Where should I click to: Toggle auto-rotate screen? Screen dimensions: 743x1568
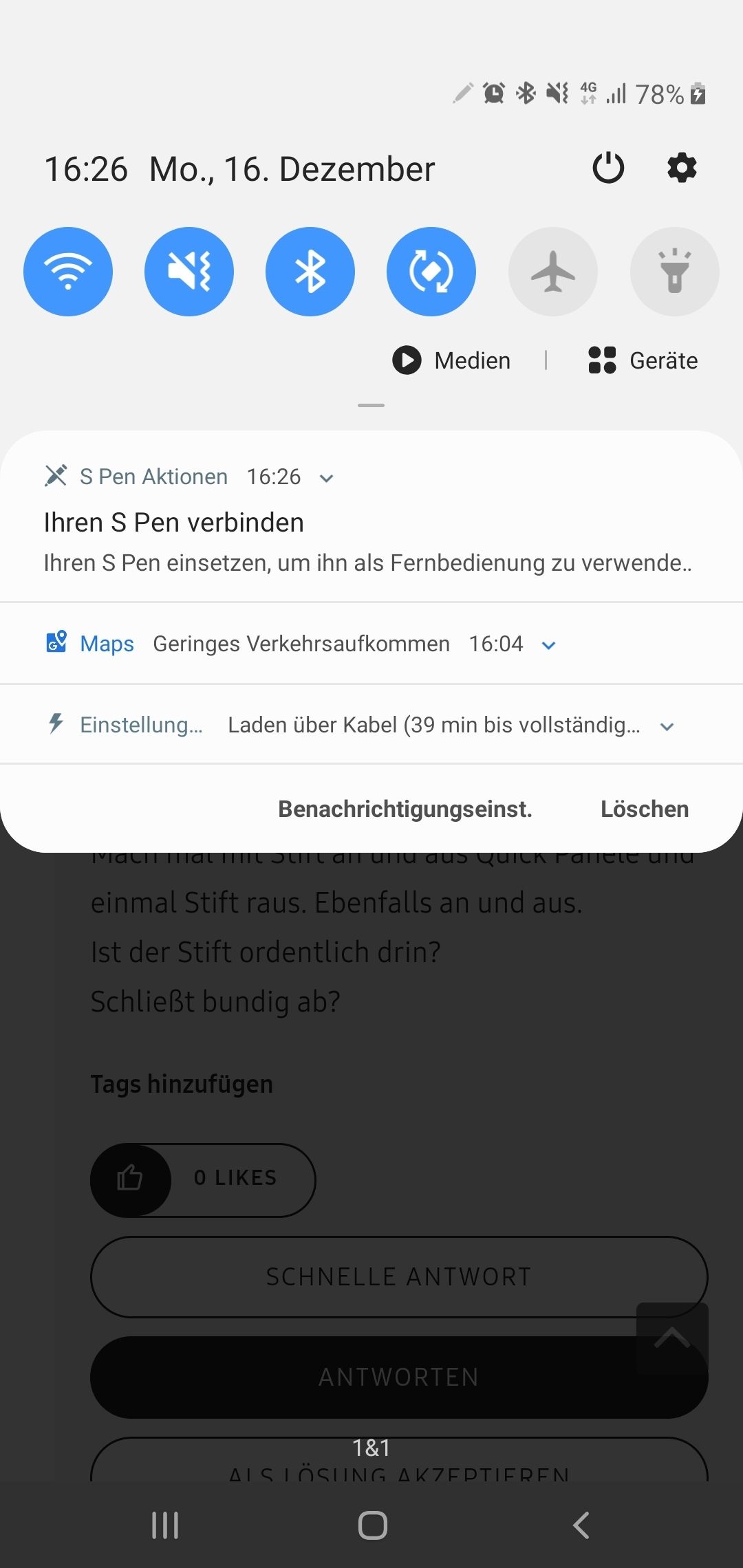[x=431, y=272]
